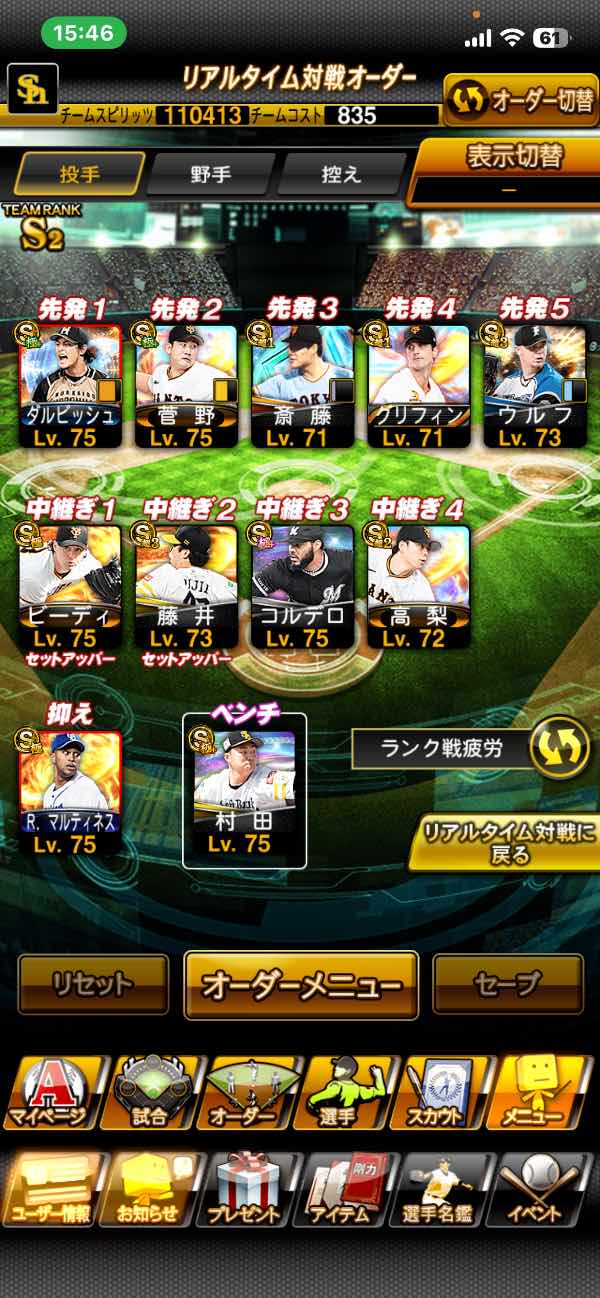Switch to the 野手 tab
This screenshot has height=1298, width=600.
click(x=210, y=174)
